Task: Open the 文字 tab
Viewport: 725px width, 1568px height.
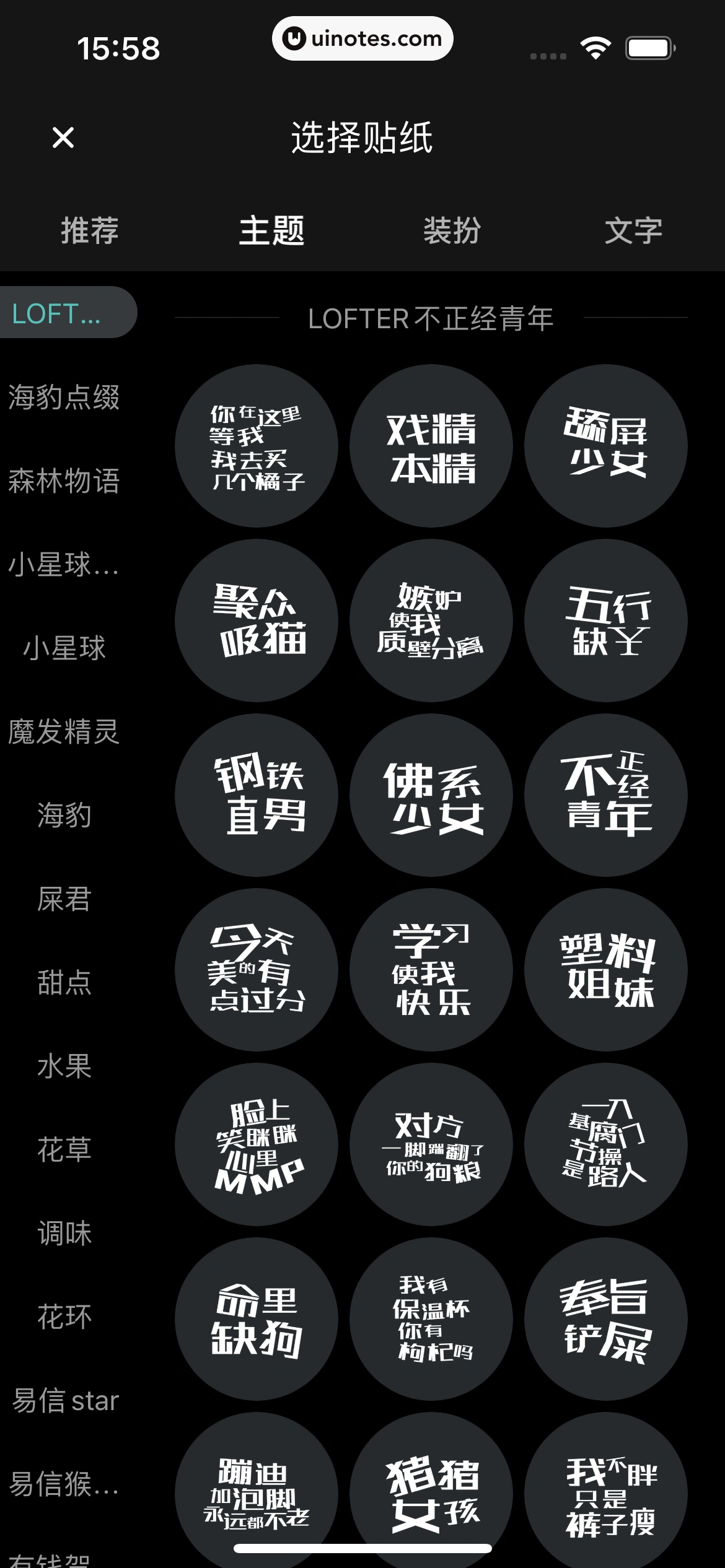Action: tap(635, 231)
